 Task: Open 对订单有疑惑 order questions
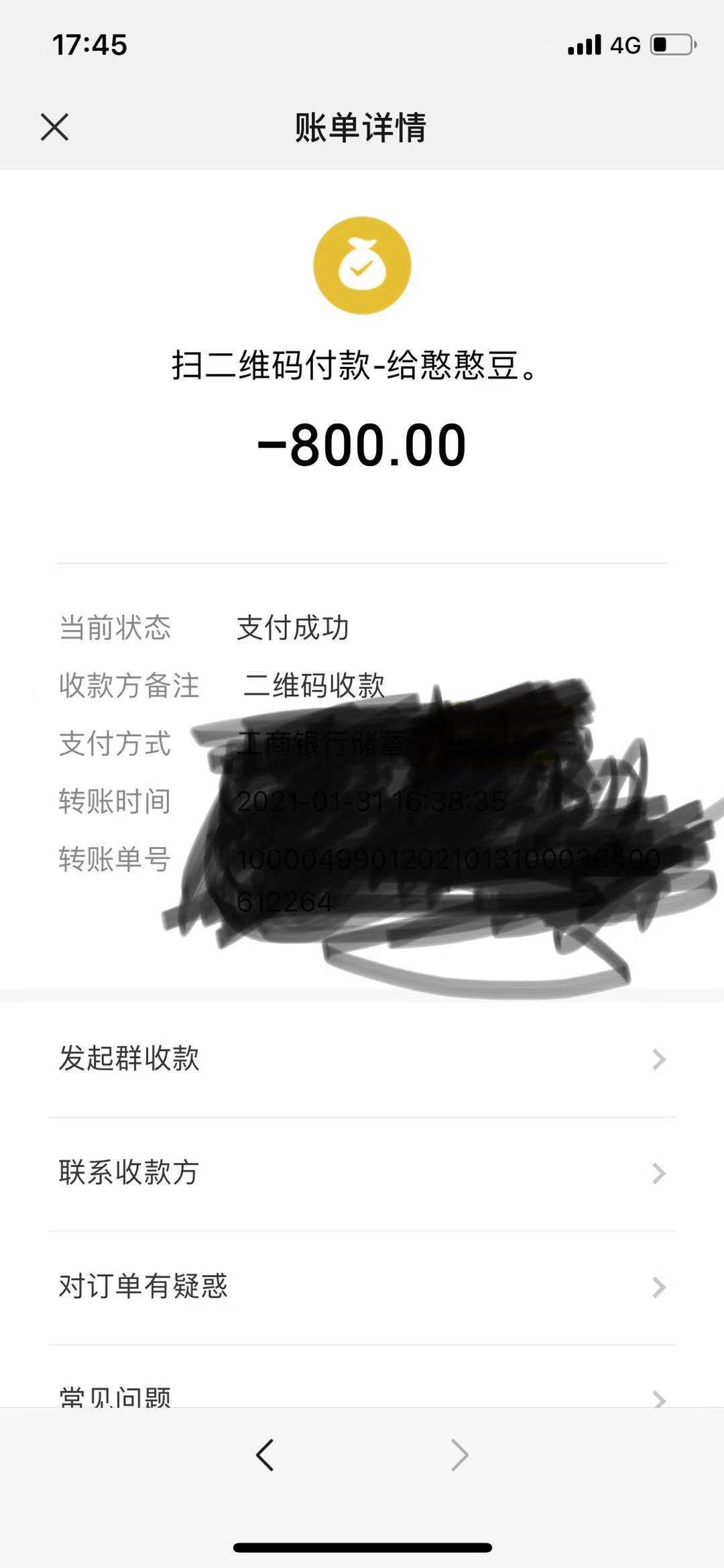click(362, 1286)
